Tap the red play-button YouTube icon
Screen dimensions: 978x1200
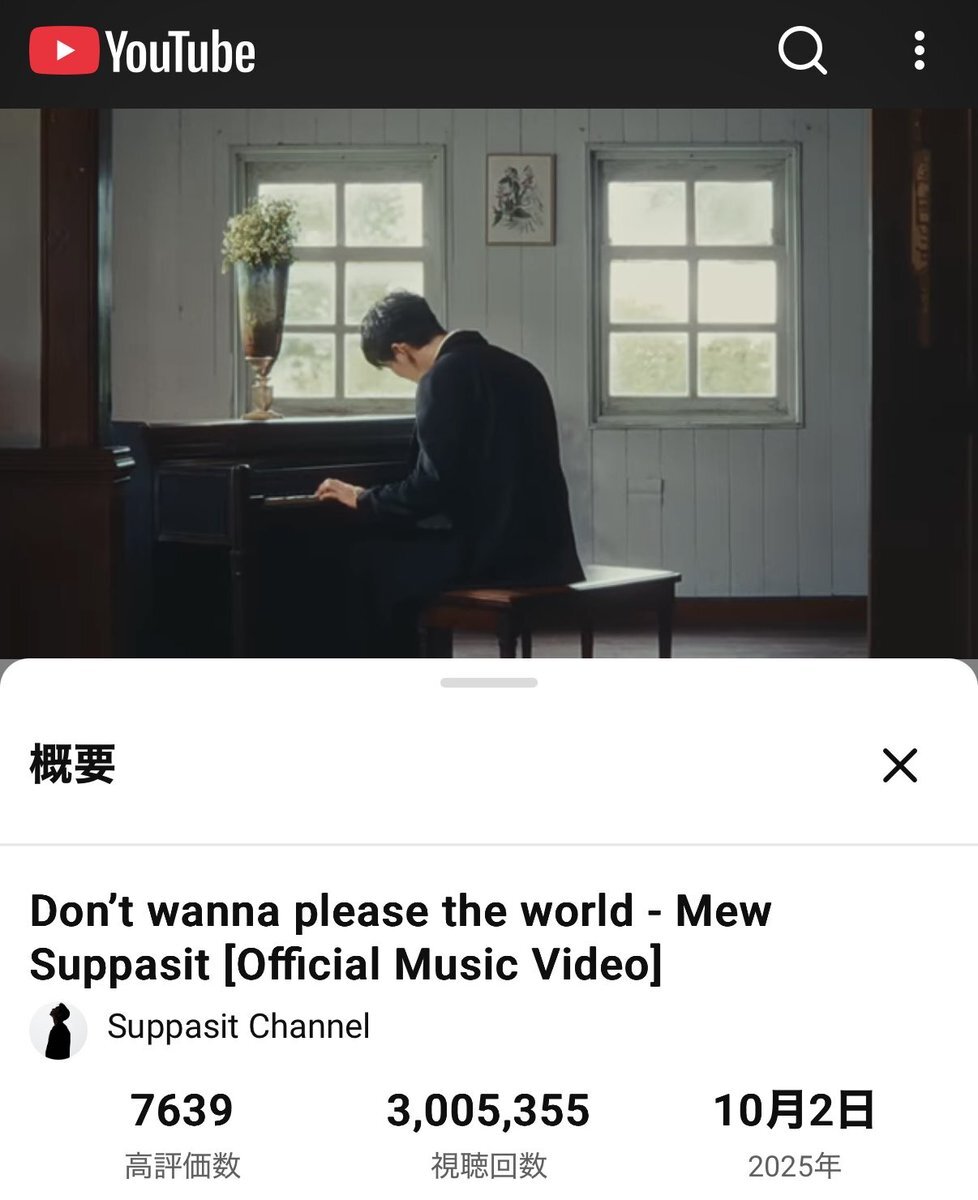(x=58, y=52)
